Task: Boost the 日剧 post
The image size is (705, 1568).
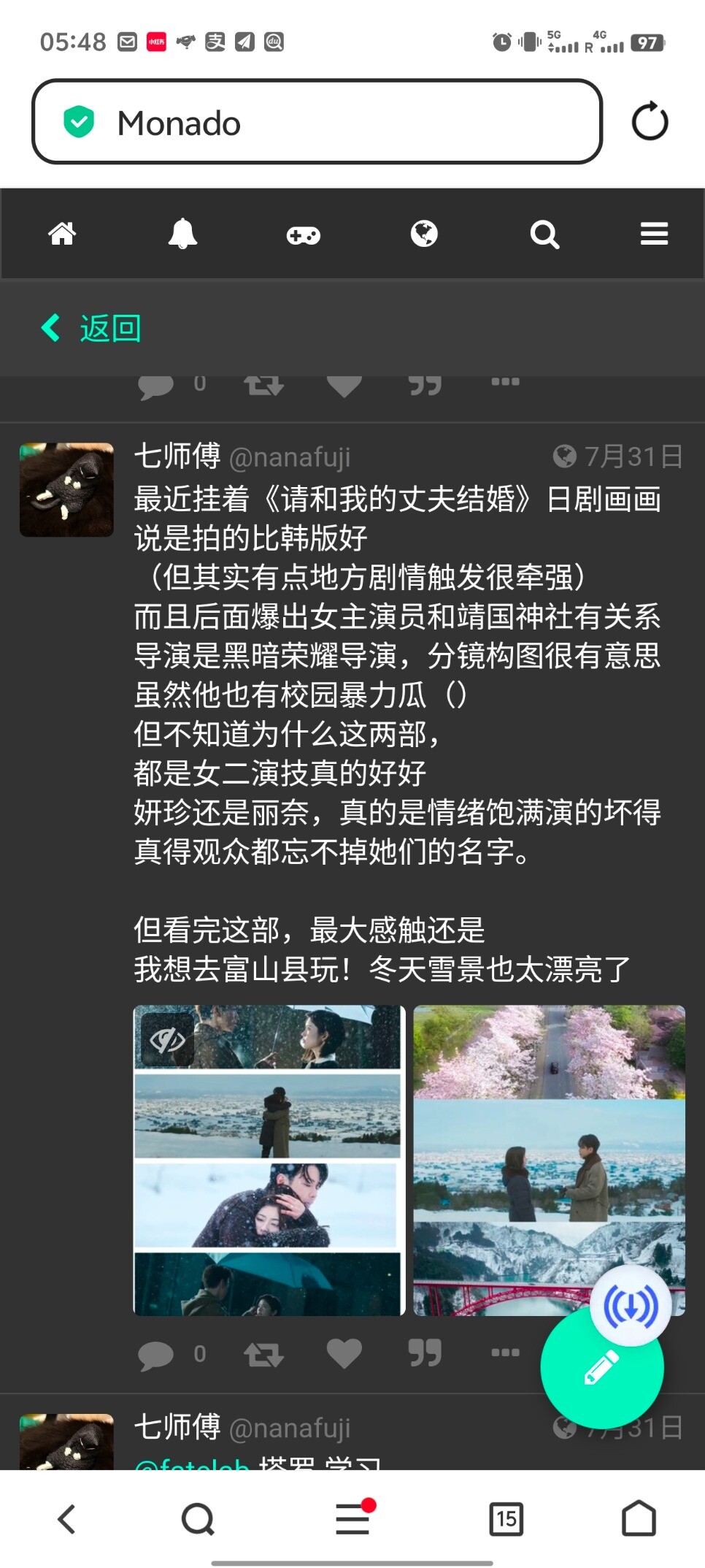Action: 263,1355
